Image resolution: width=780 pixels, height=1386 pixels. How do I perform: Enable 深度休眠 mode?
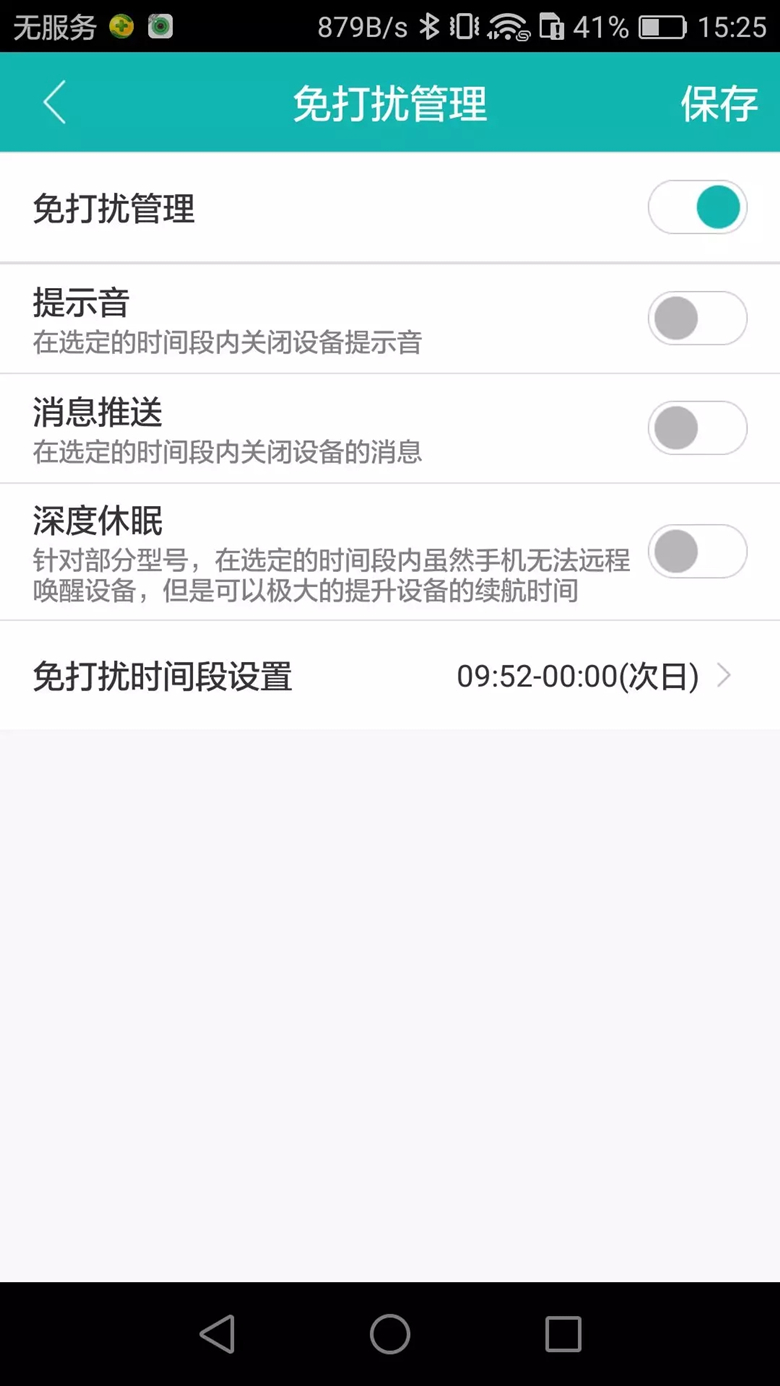coord(697,551)
